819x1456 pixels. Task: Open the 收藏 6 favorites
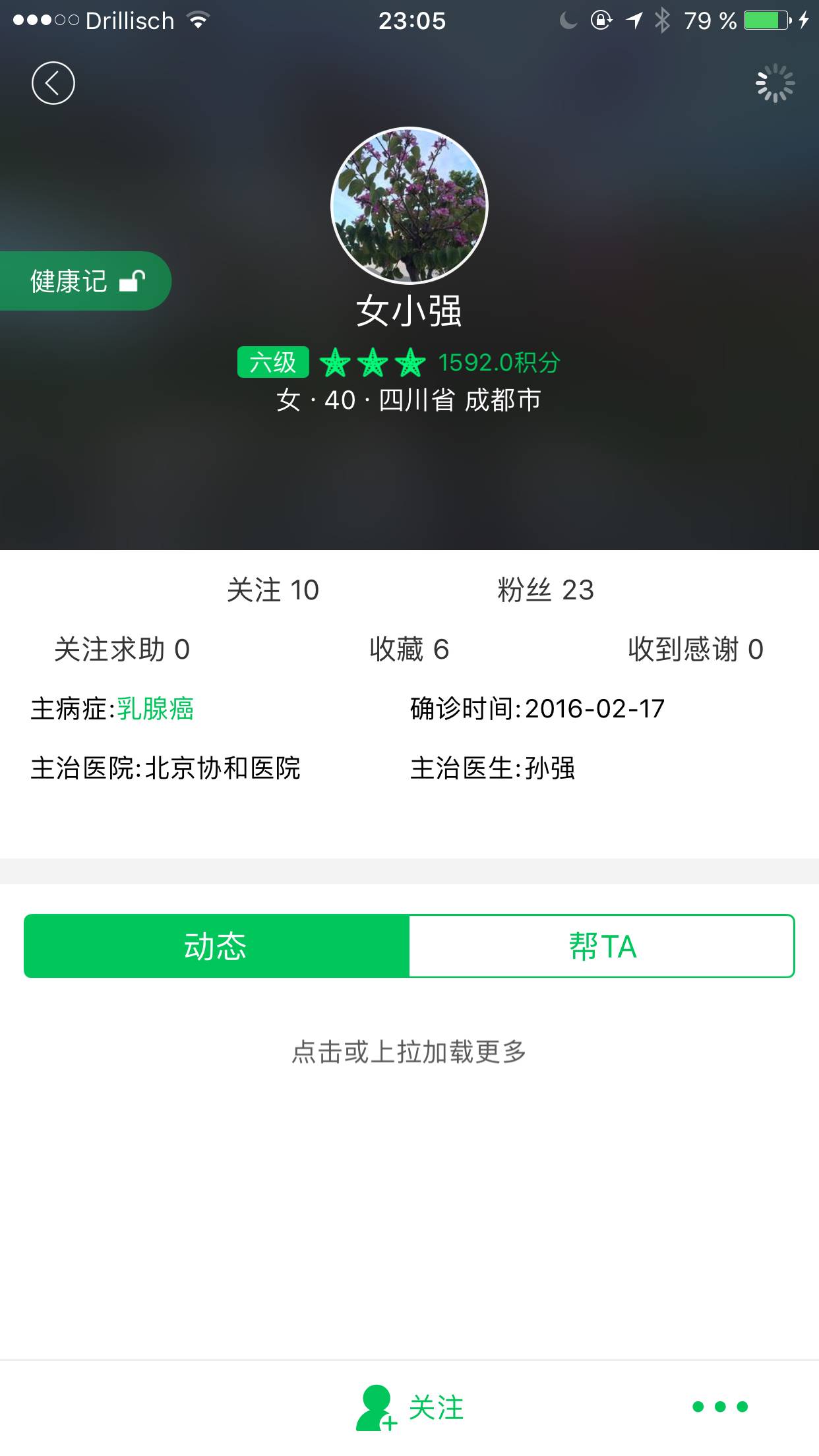point(409,650)
